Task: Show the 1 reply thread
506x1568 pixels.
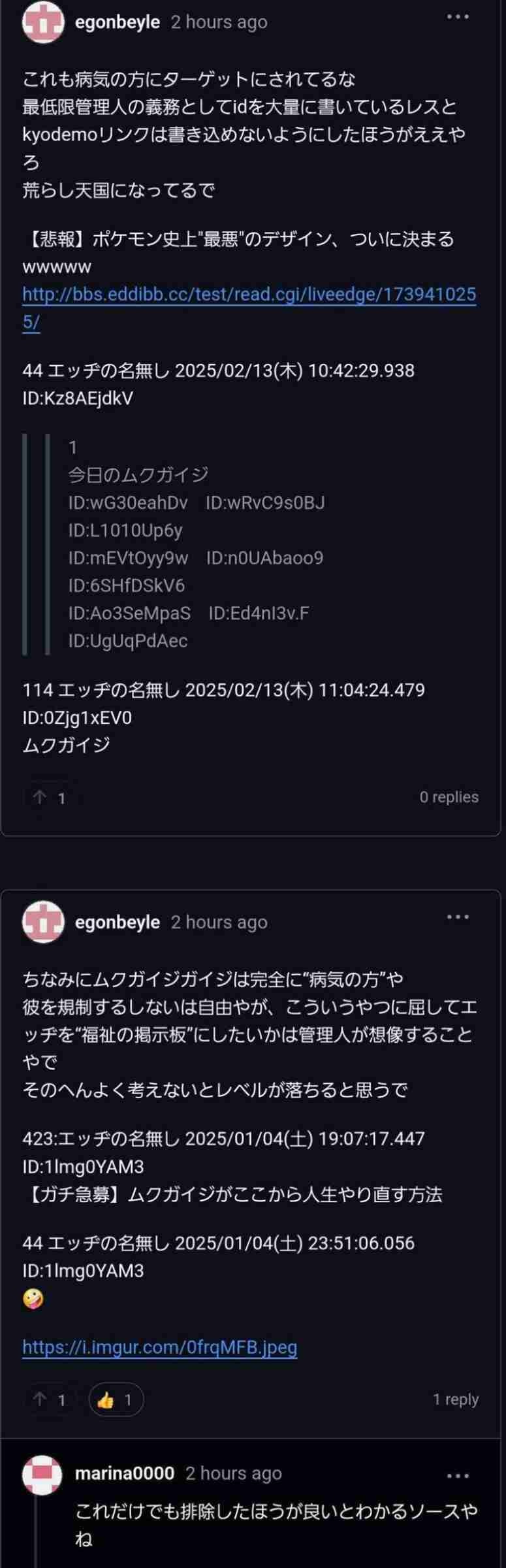Action: point(455,1399)
